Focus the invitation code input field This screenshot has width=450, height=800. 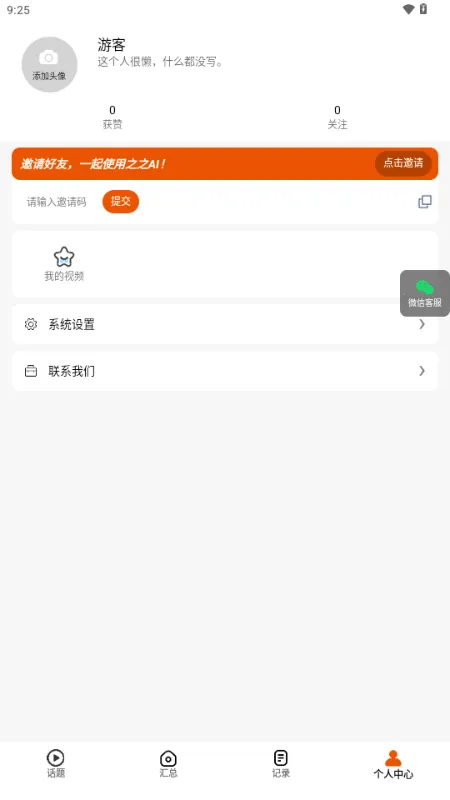[57, 202]
